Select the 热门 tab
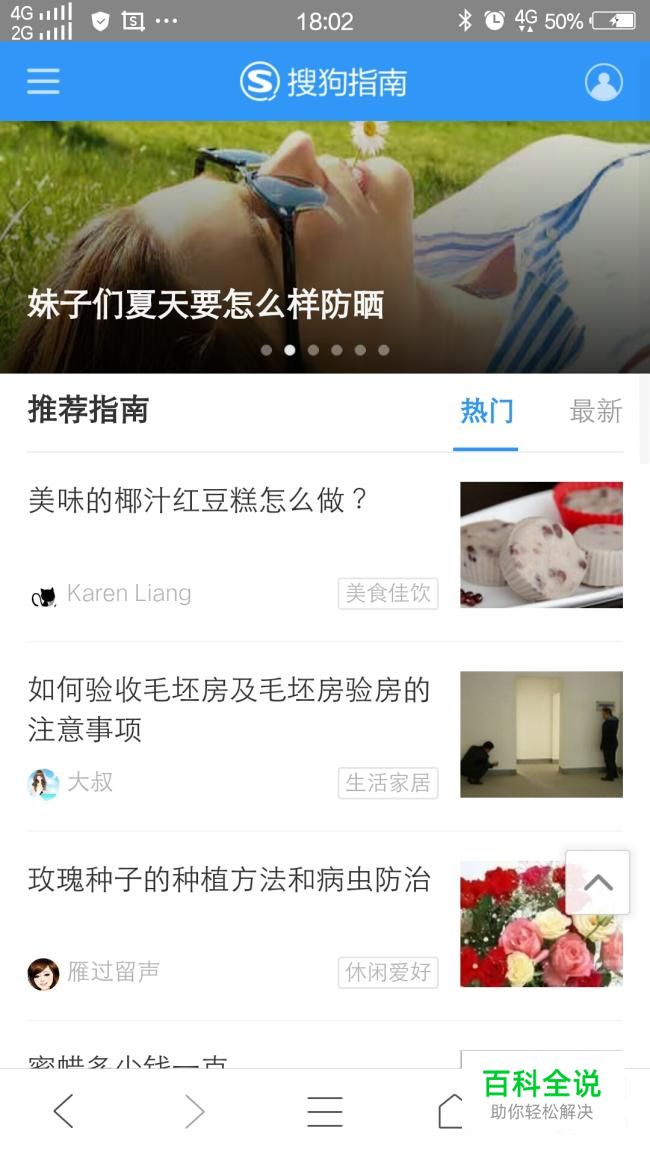 tap(486, 411)
